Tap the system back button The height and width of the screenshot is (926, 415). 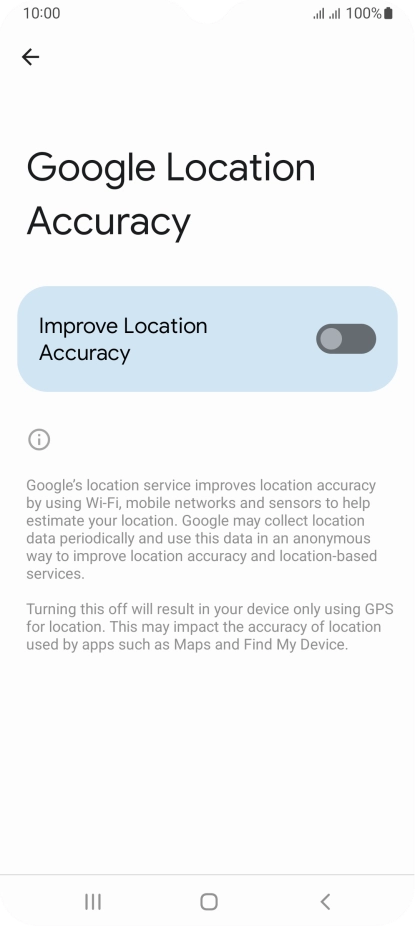click(x=325, y=902)
